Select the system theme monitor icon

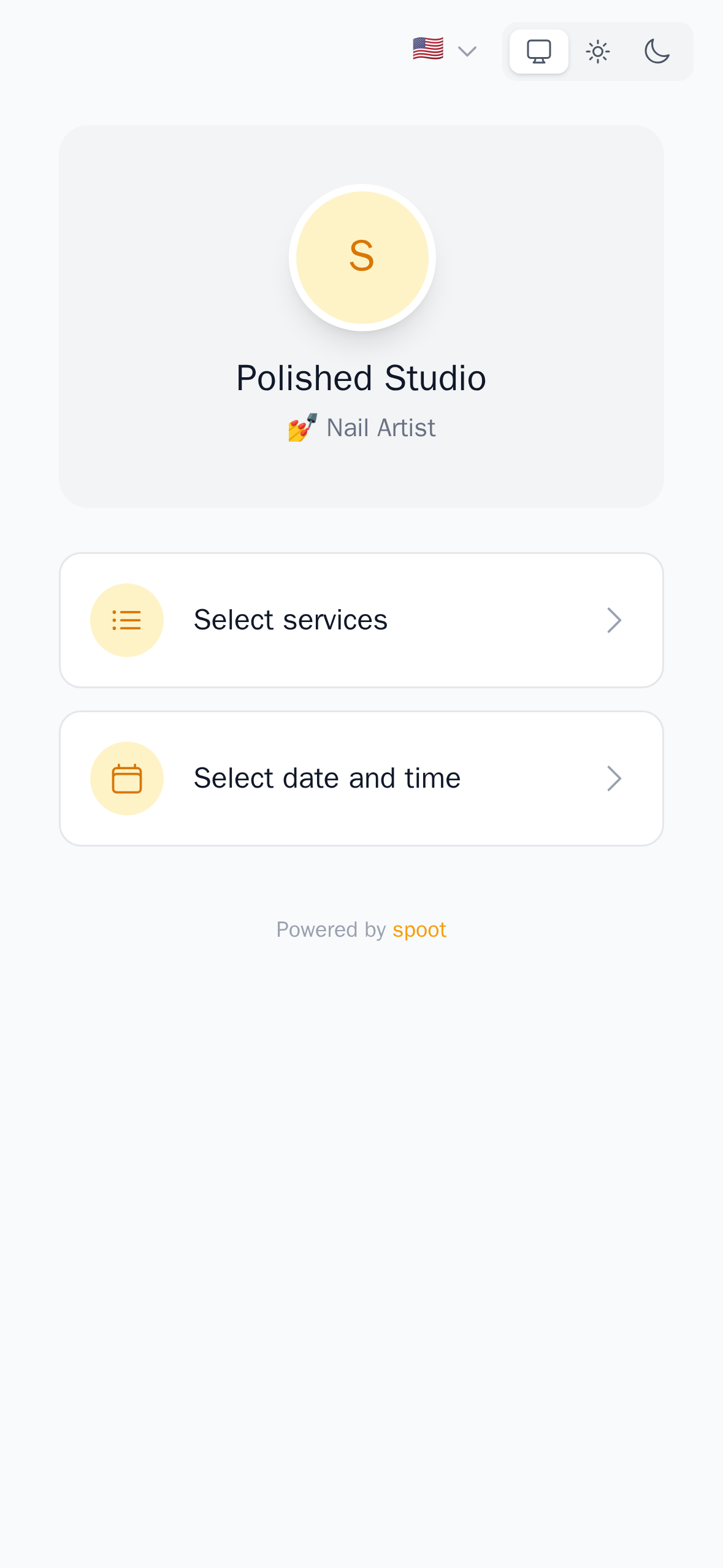point(538,52)
